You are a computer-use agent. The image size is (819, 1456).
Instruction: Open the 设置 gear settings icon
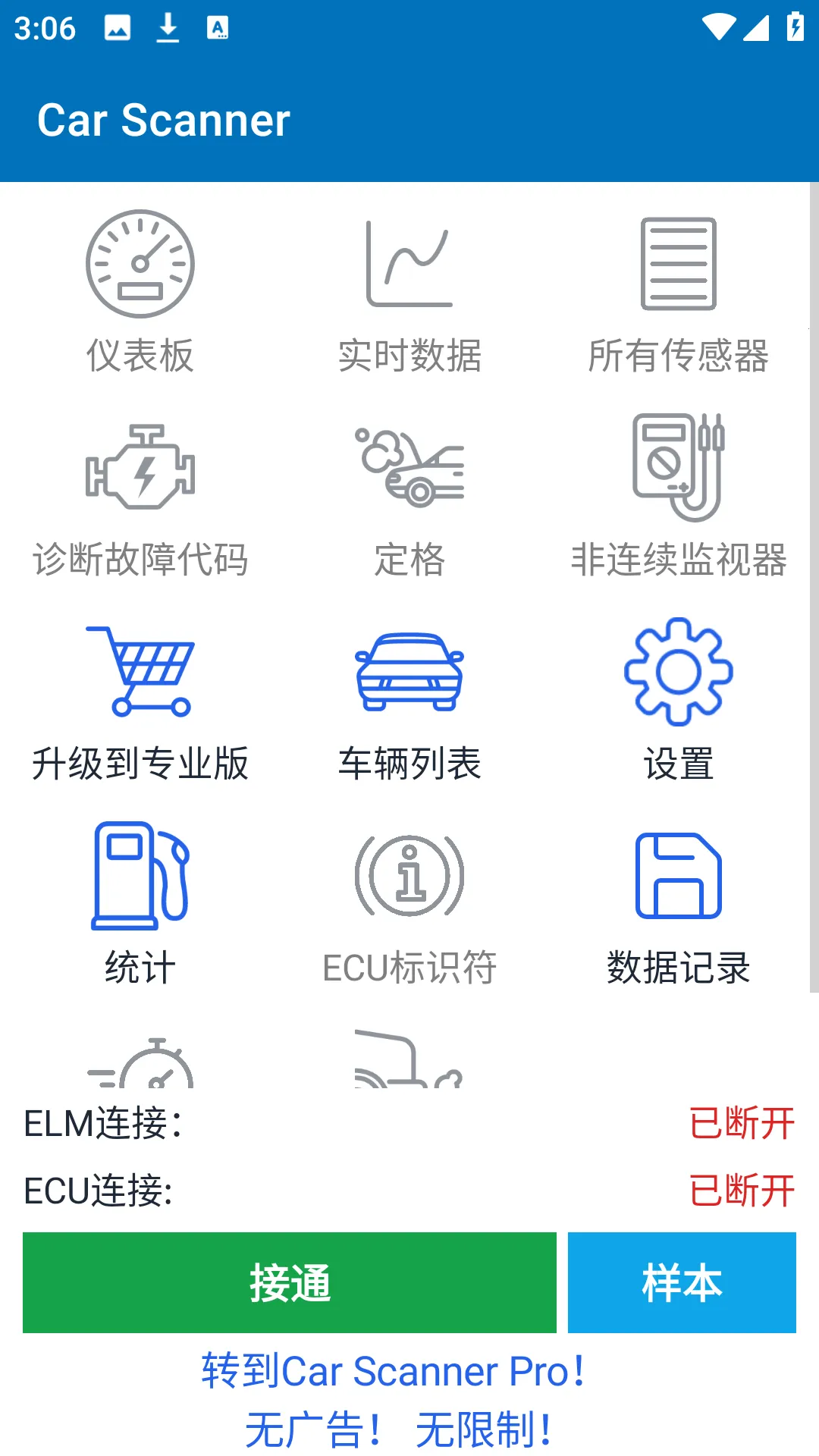click(679, 672)
